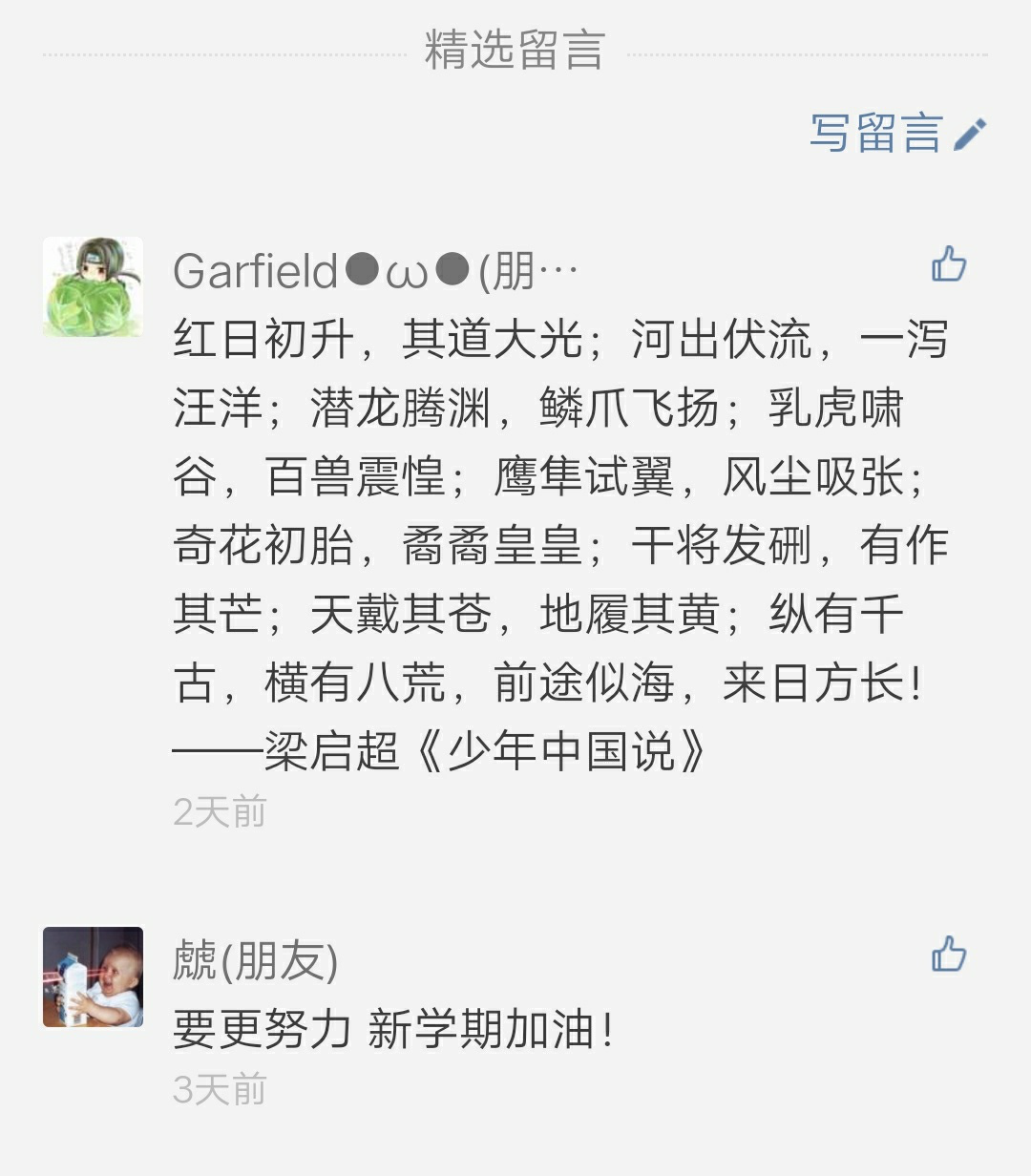Like the comment by 虤
Image resolution: width=1031 pixels, height=1176 pixels.
pyautogui.click(x=949, y=954)
